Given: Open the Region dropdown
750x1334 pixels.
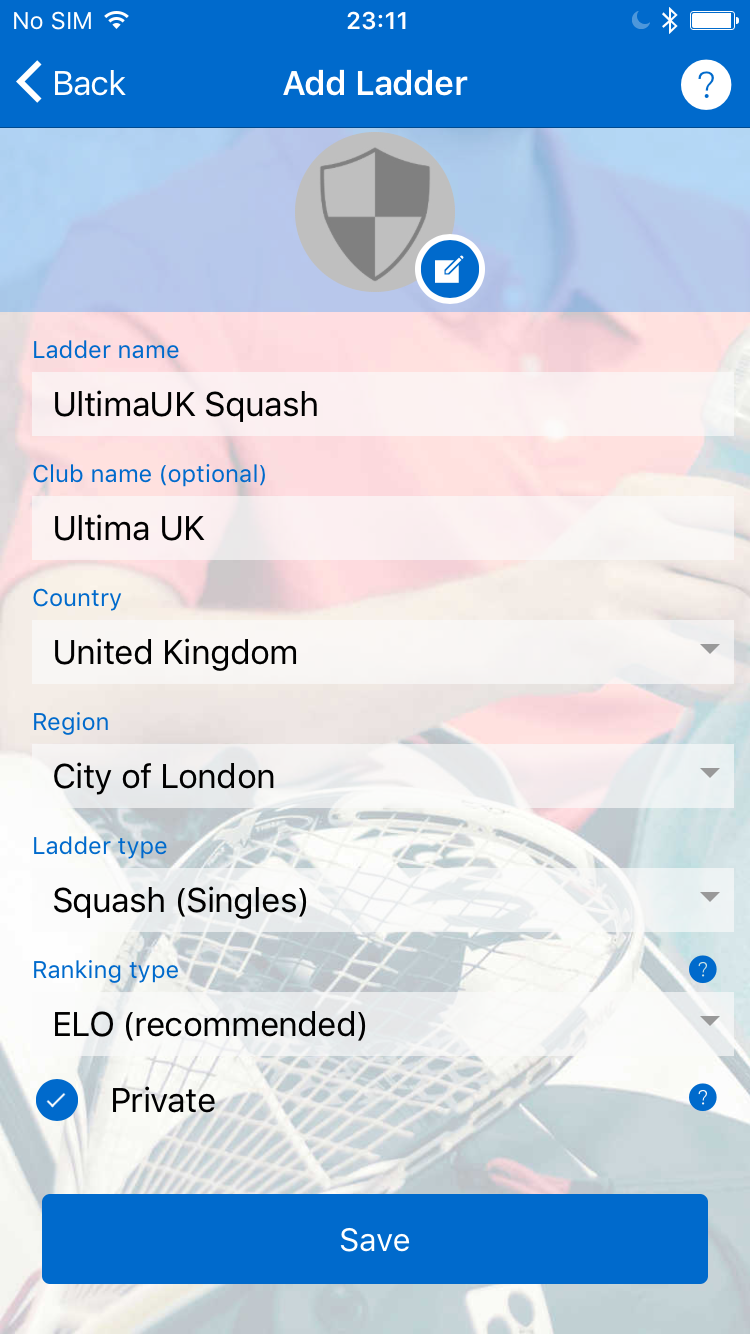Looking at the screenshot, I should 382,776.
